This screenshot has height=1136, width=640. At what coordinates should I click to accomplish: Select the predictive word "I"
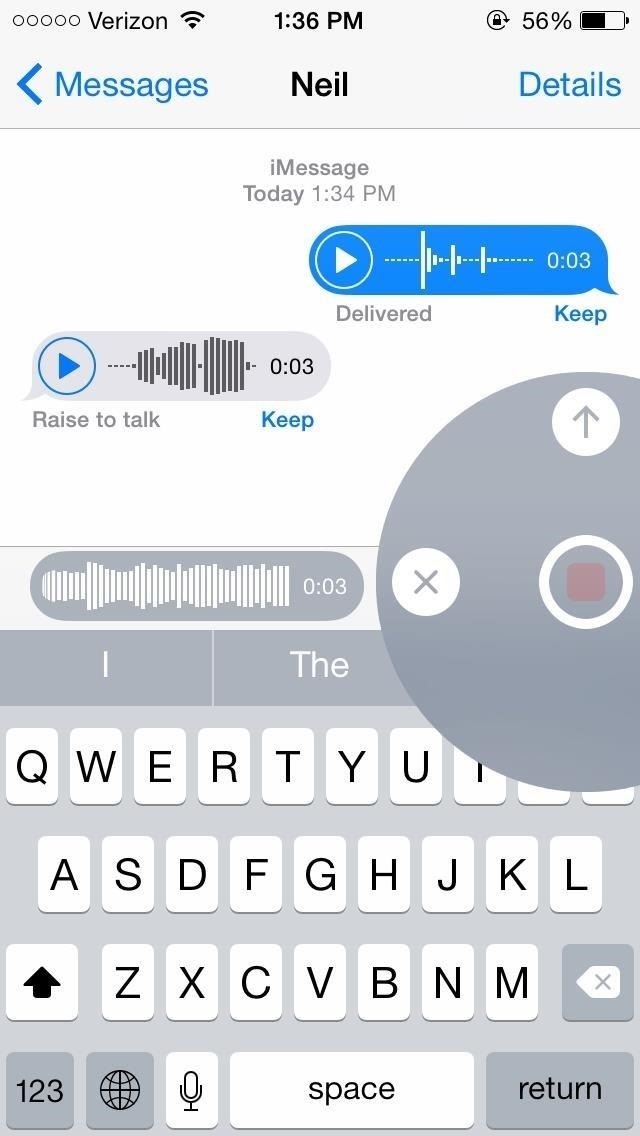click(105, 665)
